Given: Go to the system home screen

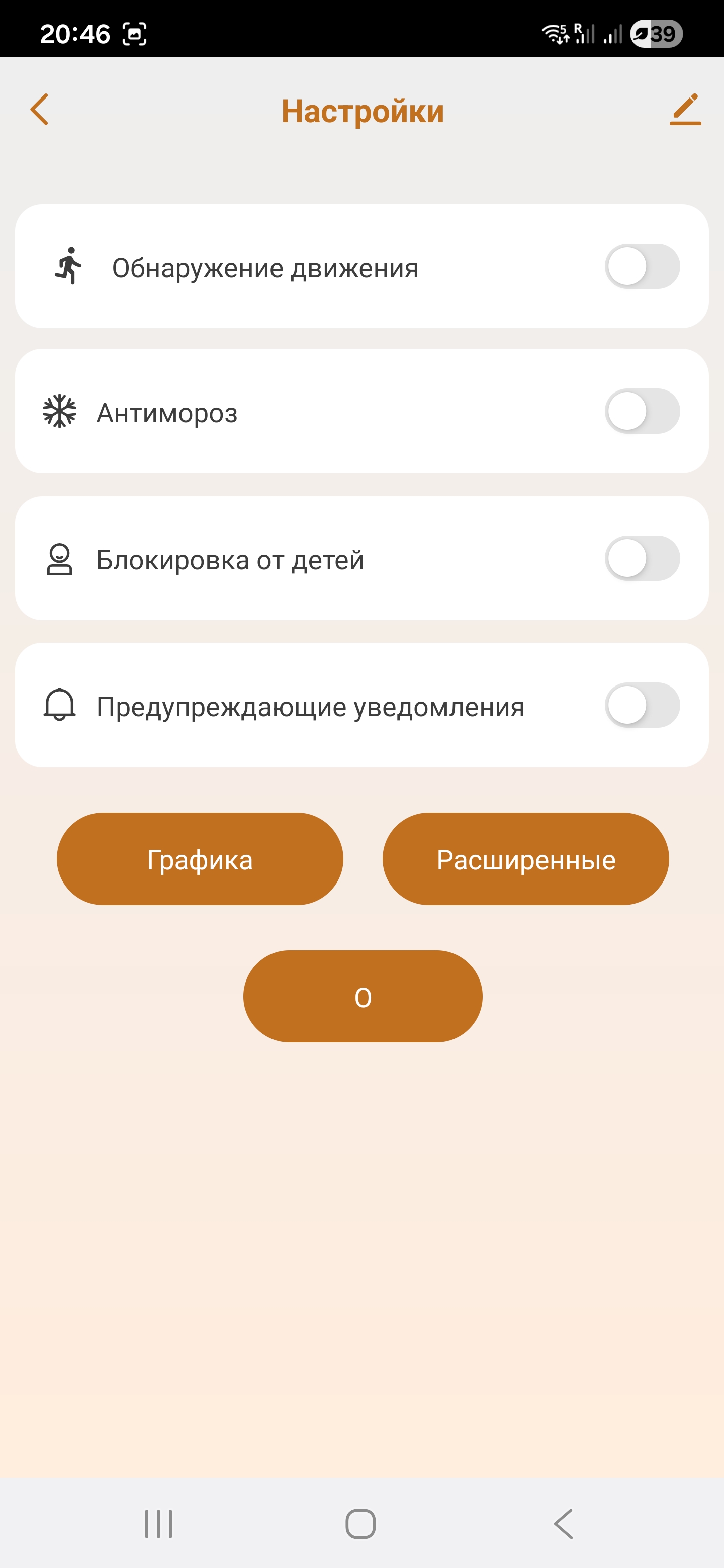Looking at the screenshot, I should [360, 1524].
